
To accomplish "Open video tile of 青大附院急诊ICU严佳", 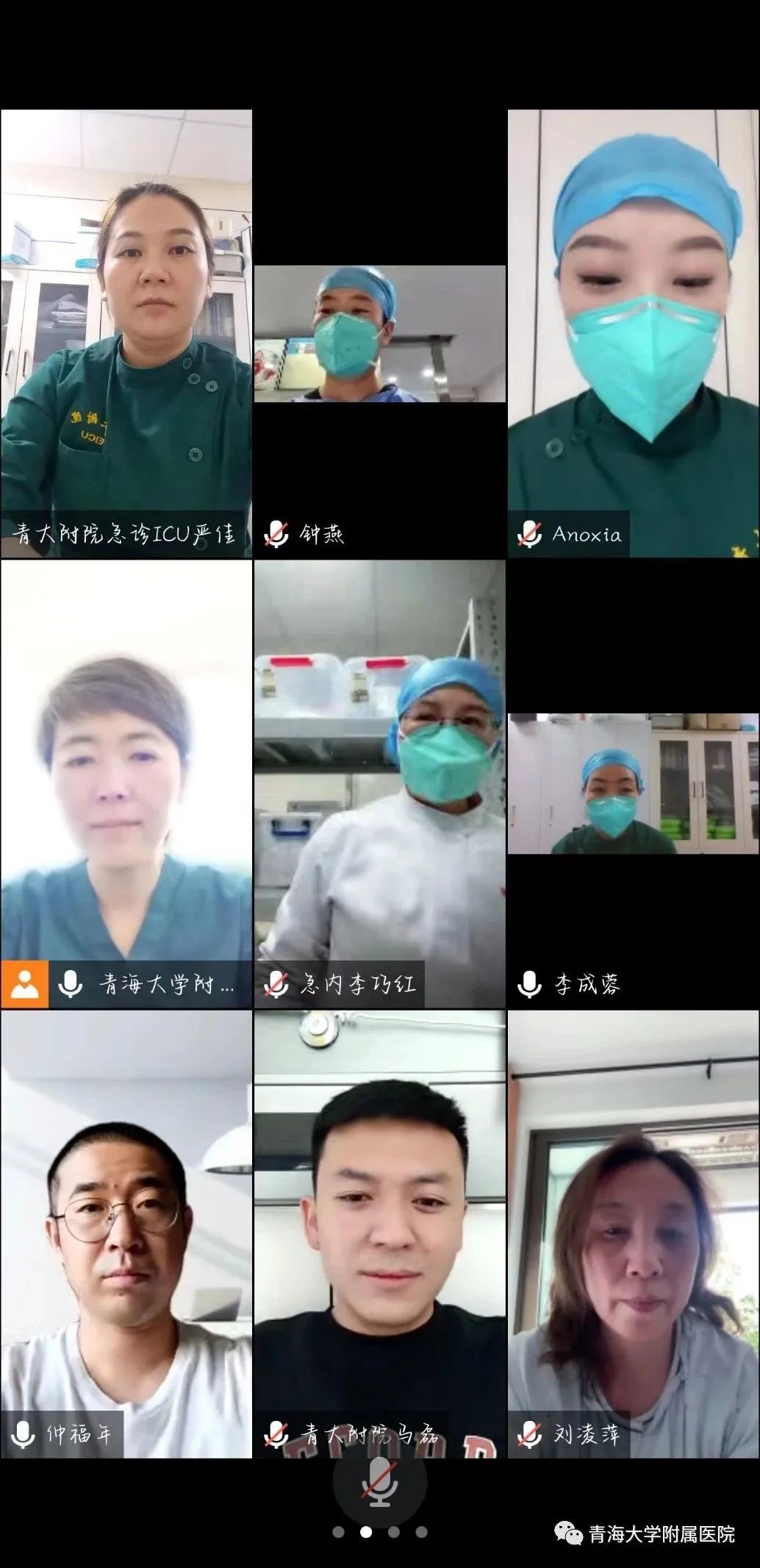I will coord(126,333).
